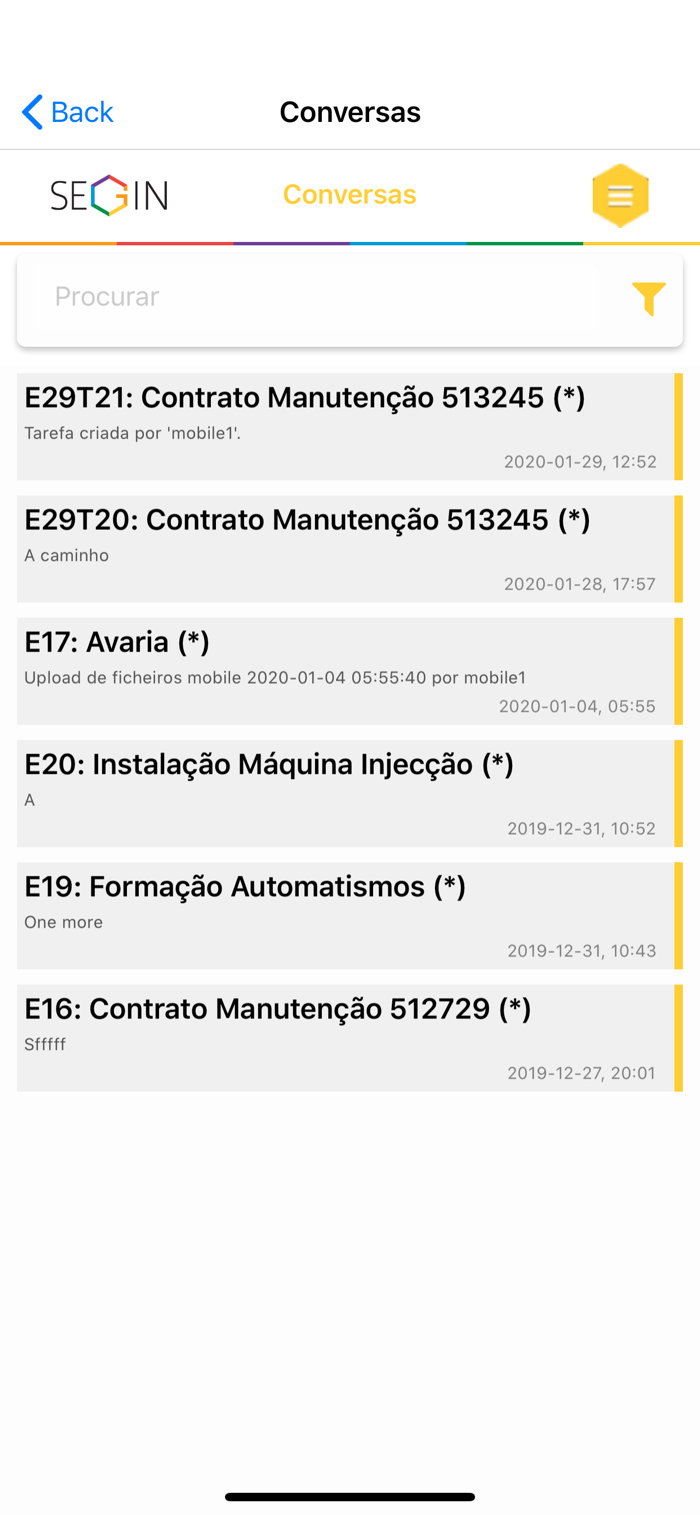This screenshot has height=1515, width=700.
Task: Open E16: Contrato Manutenção 512729 conversation
Action: 349,1038
